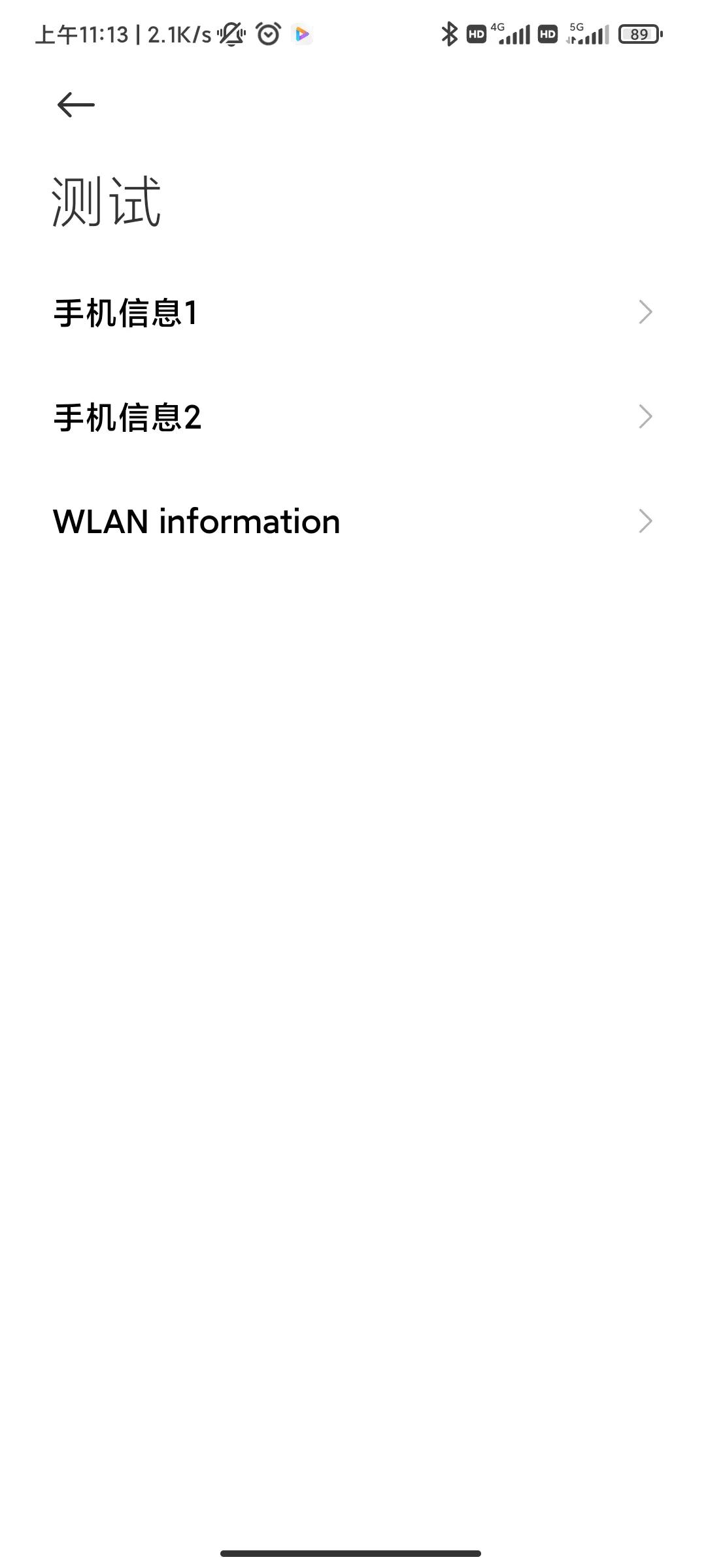
Task: Open 手机信息2 row
Action: 353,417
